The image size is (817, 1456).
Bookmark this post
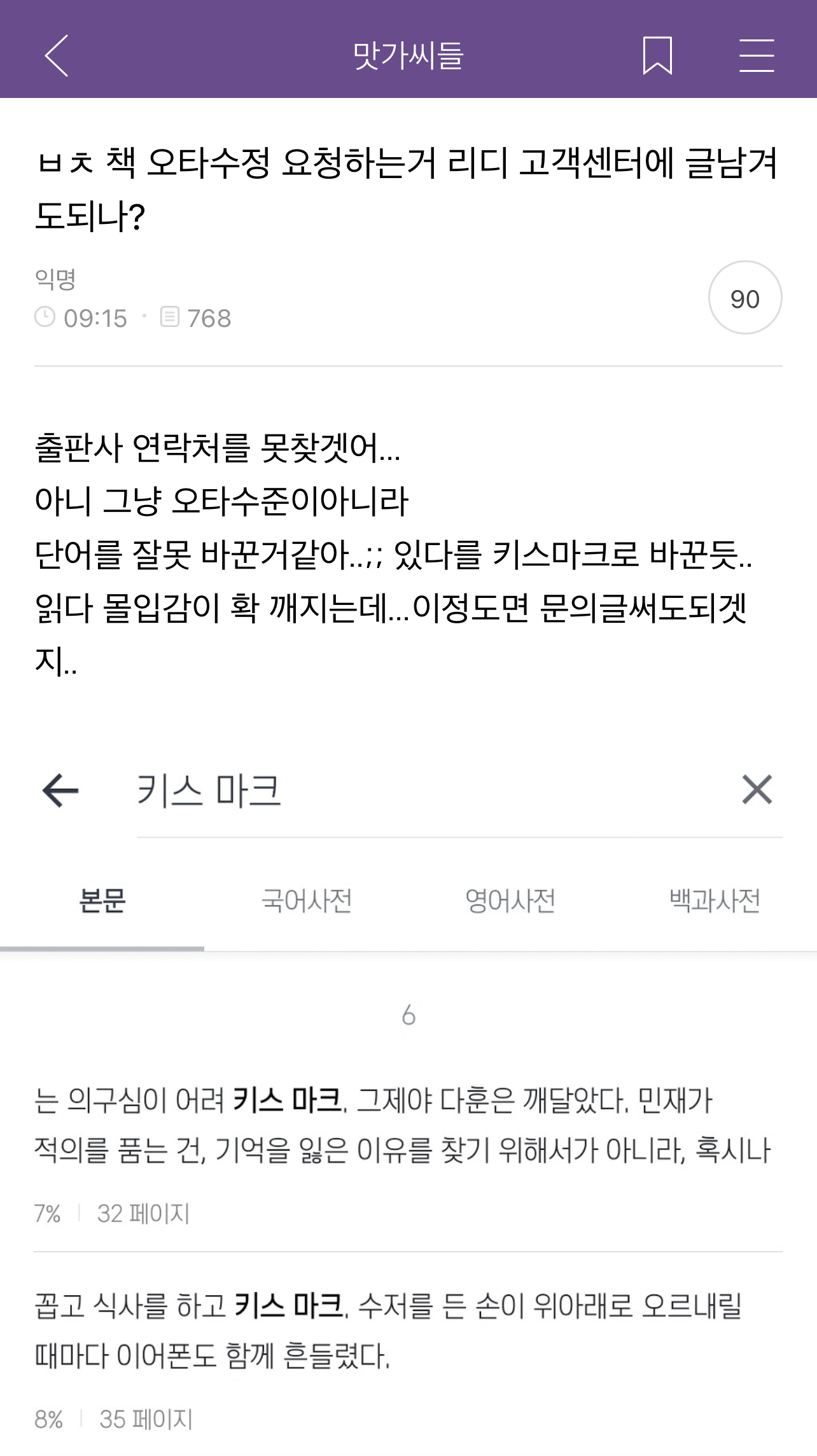click(657, 56)
